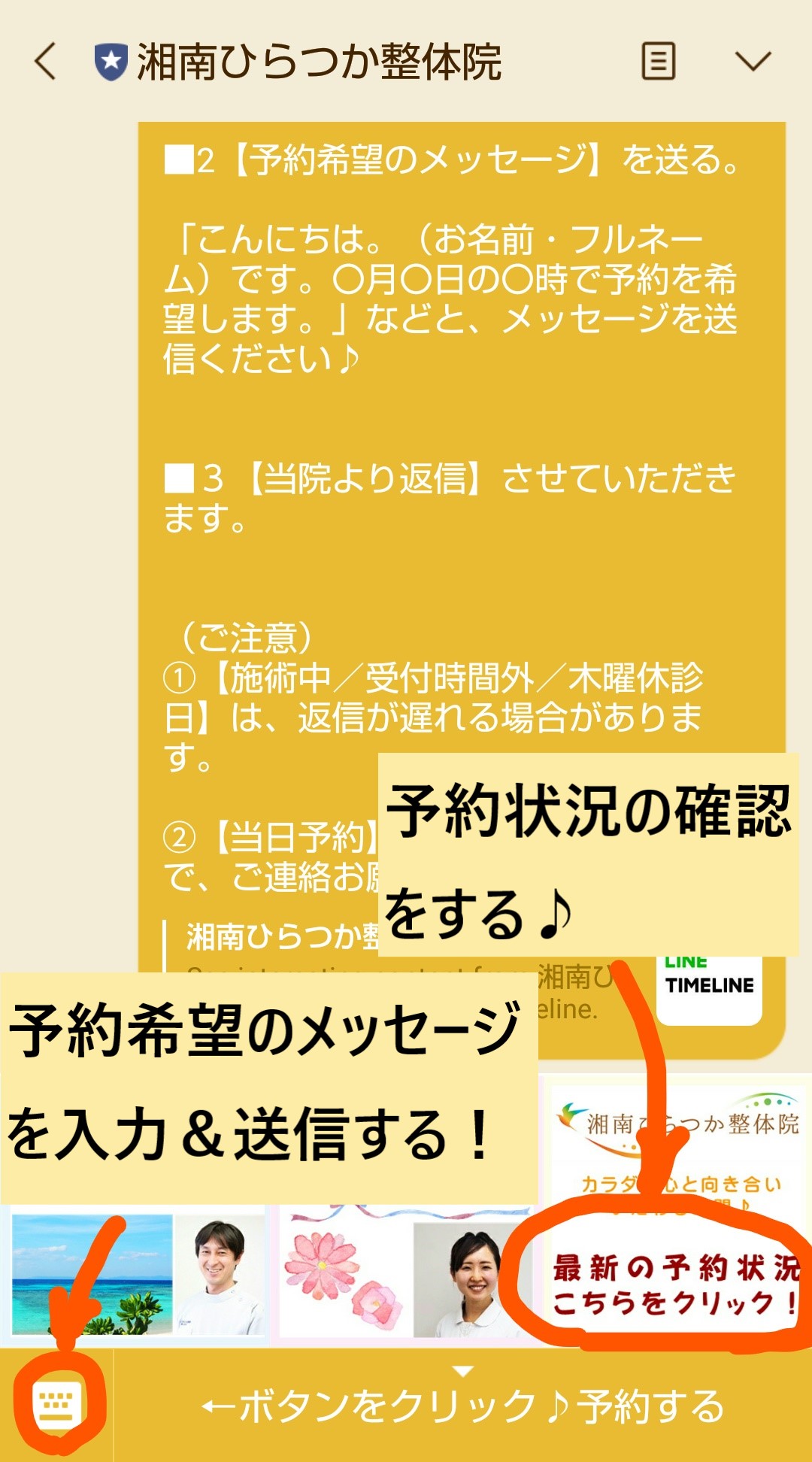Image resolution: width=812 pixels, height=1462 pixels.
Task: Collapse the menu via the ボタンをクリック♪予約する bar
Action: (463, 1405)
